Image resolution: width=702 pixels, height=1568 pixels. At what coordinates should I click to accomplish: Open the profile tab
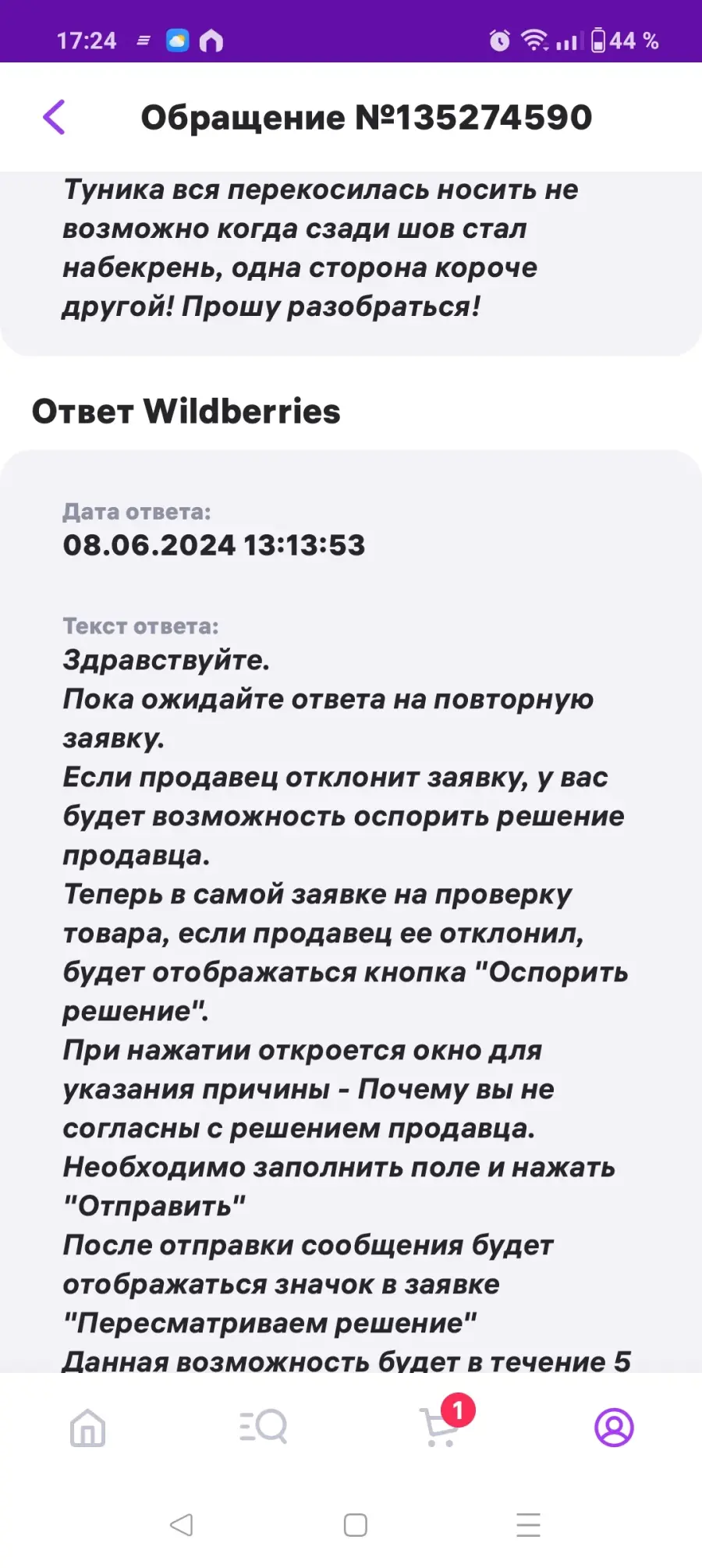tap(614, 1428)
